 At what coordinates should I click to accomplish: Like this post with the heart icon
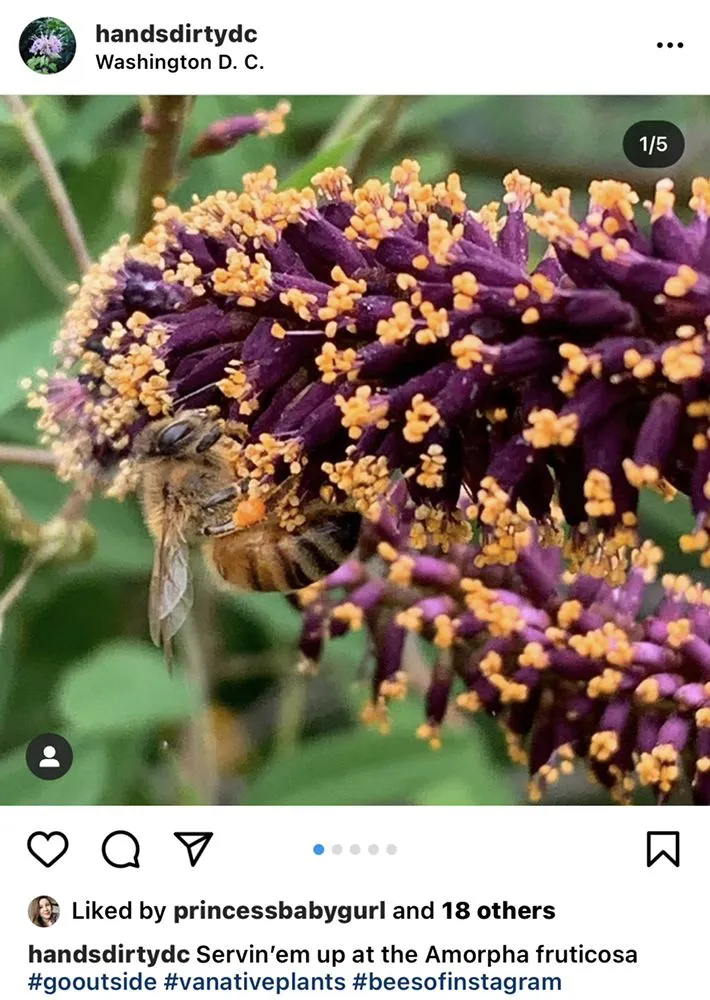click(x=47, y=849)
